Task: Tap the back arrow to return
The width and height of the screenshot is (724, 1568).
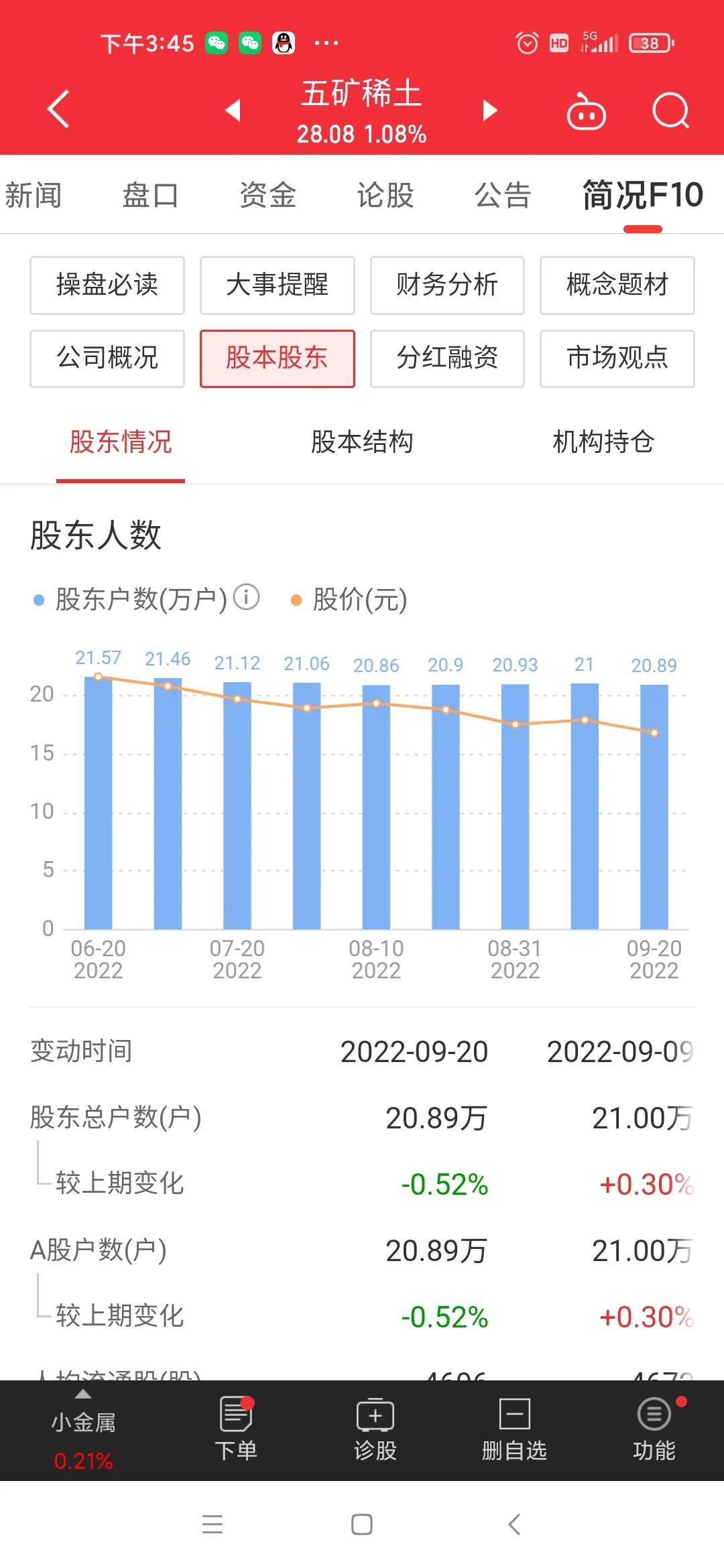Action: (x=57, y=111)
